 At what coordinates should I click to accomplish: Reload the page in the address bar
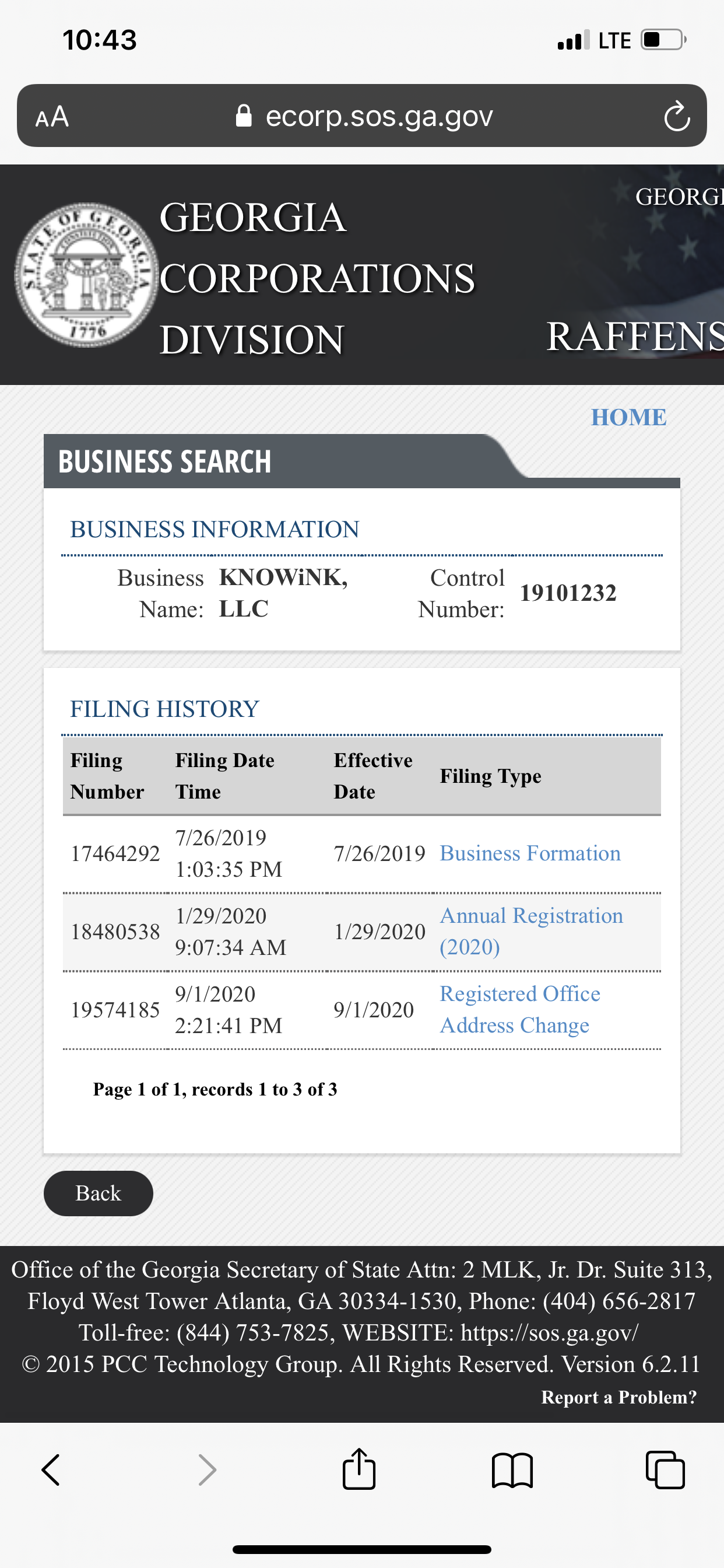[677, 116]
